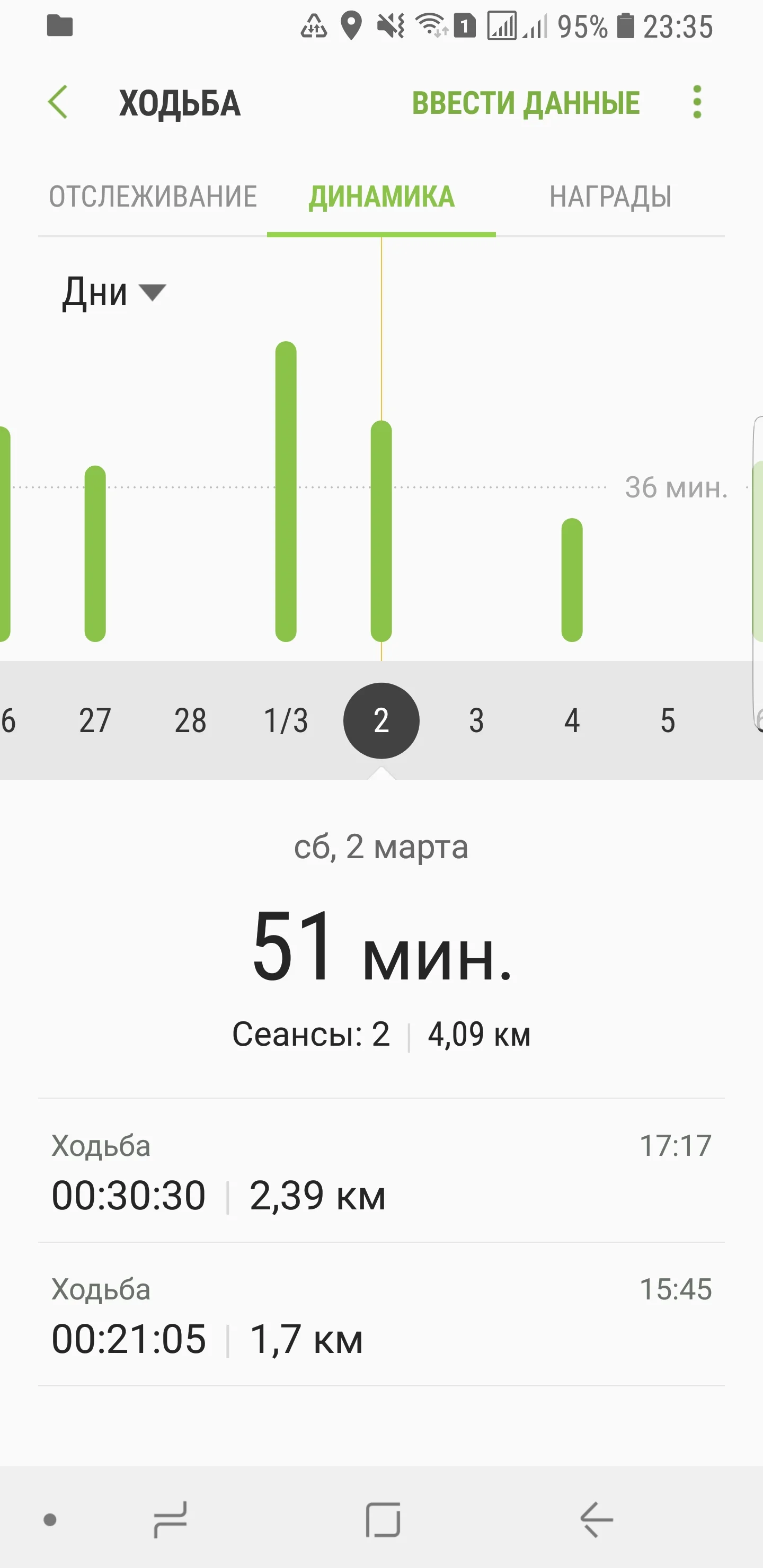Open the three-dot overflow menu
Screen dimensions: 763x1568
click(697, 102)
